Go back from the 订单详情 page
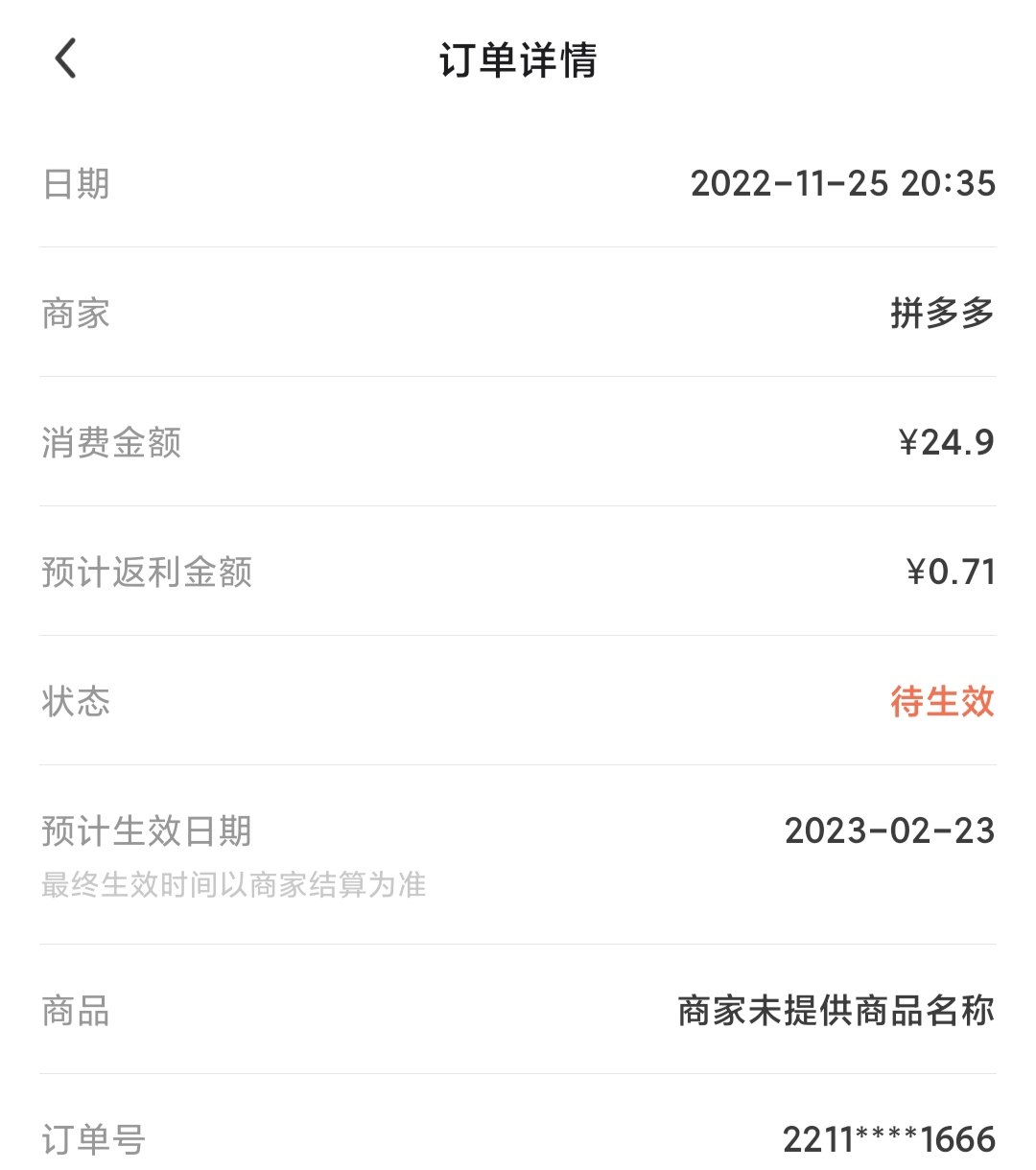 coord(65,59)
